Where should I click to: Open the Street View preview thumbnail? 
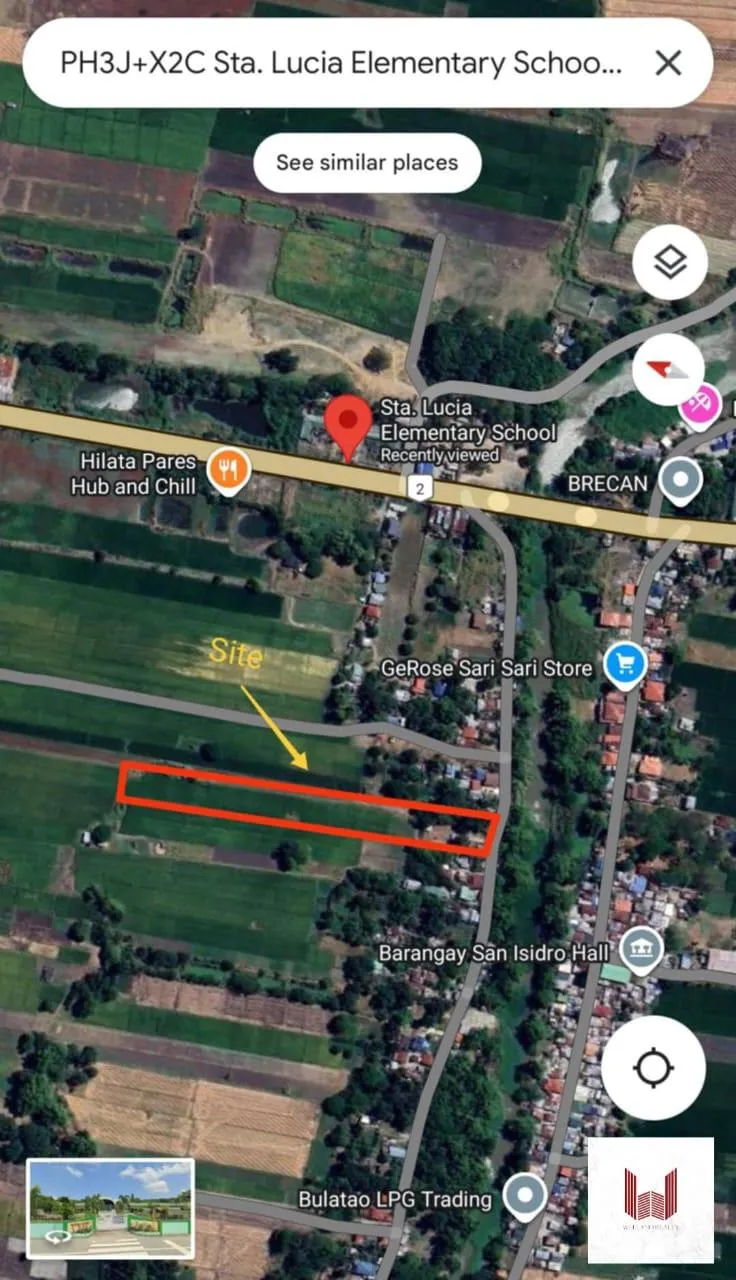pyautogui.click(x=110, y=1208)
